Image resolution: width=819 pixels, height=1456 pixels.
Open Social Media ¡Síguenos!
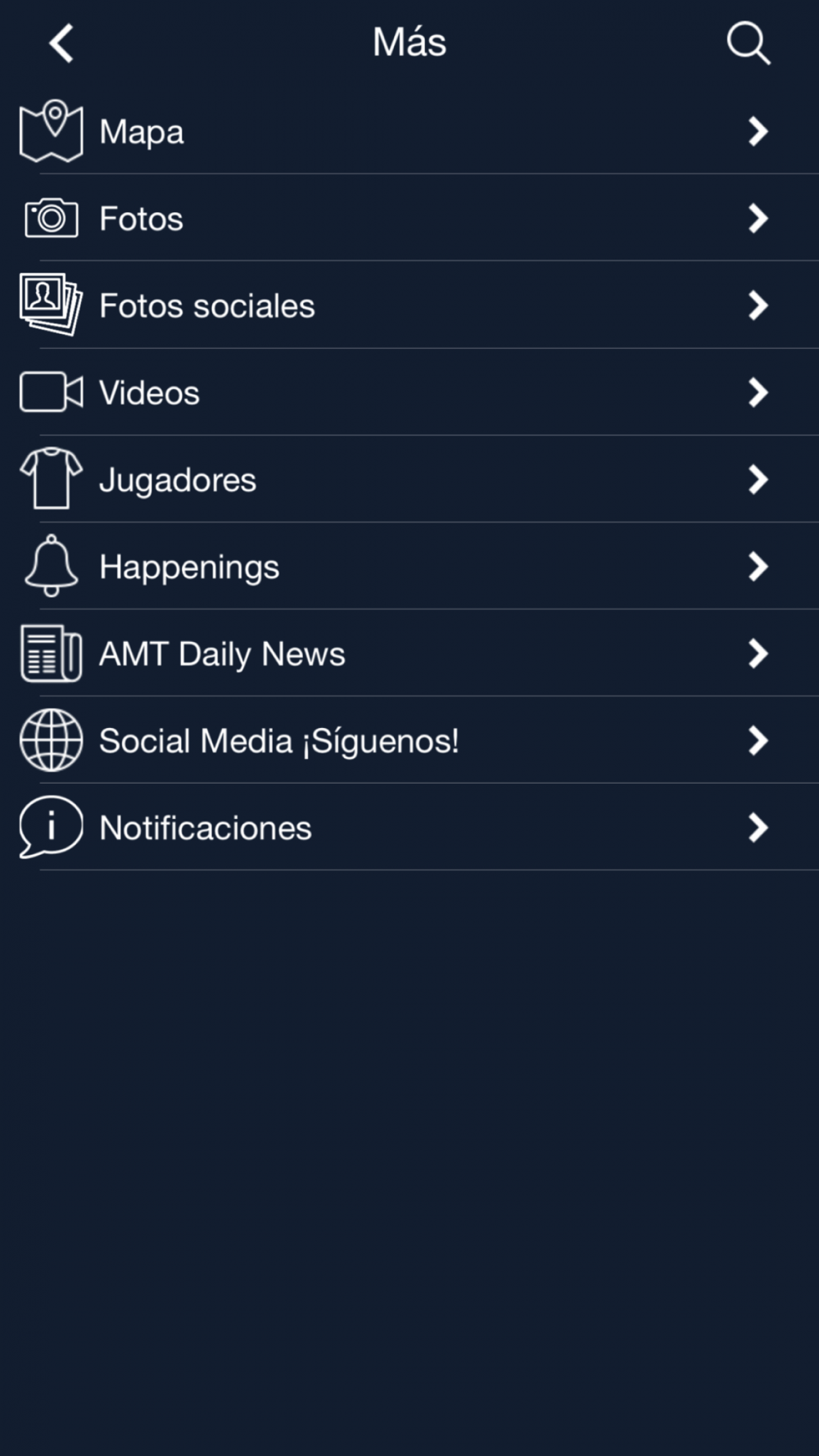(x=409, y=740)
